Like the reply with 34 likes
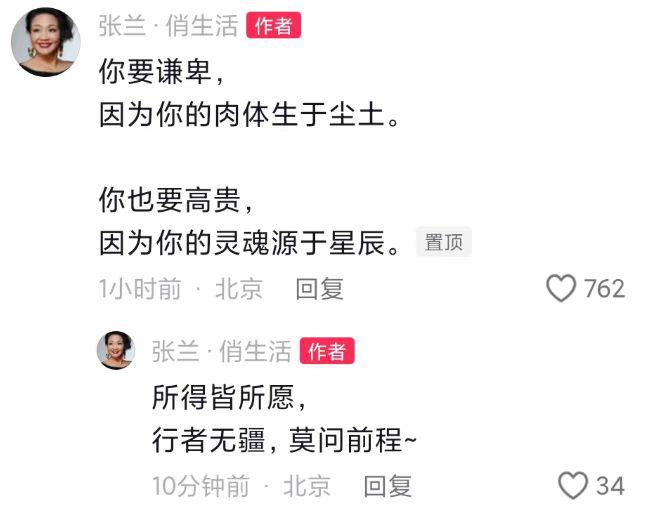This screenshot has height=525, width=657. 573,486
